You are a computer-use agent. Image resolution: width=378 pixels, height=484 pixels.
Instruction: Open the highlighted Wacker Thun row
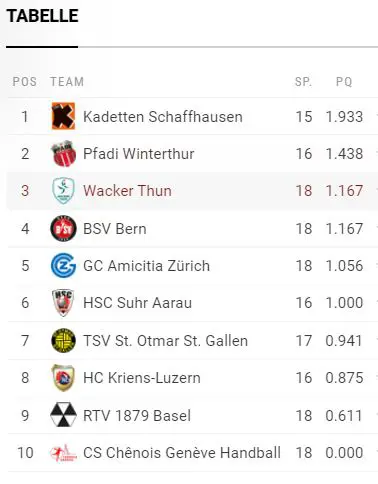pyautogui.click(x=193, y=191)
